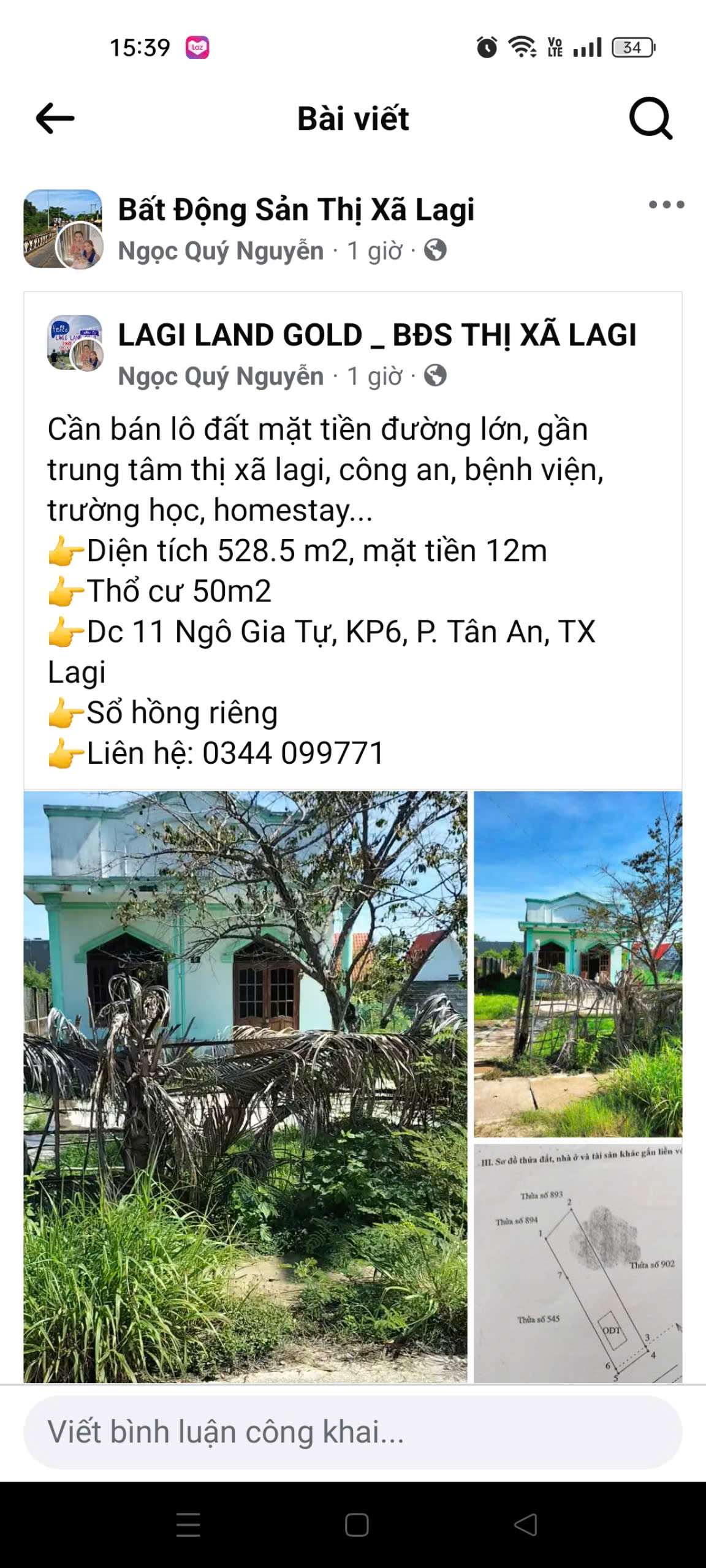
Task: Open search with the magnifier icon
Action: (651, 118)
